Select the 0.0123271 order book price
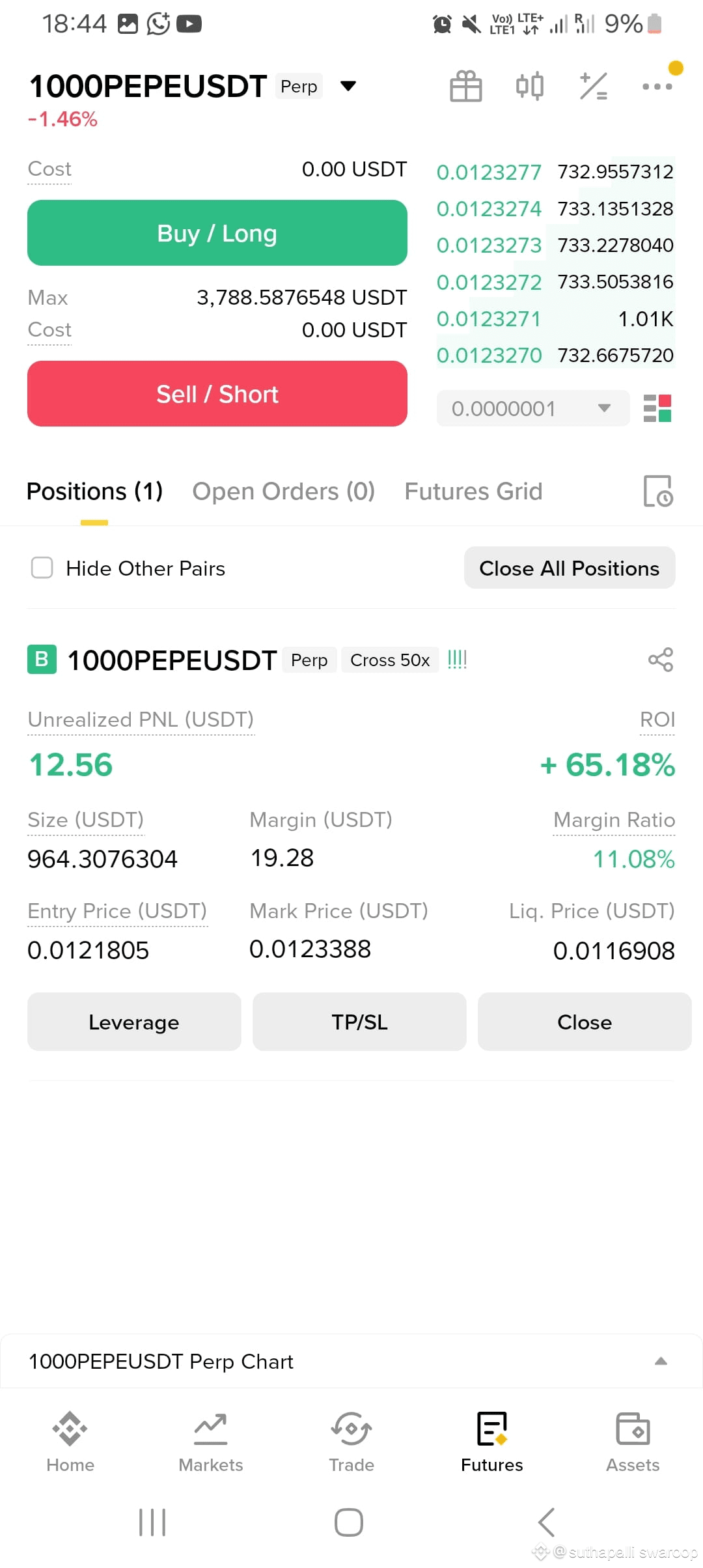Screen dimensions: 703x1568 489,319
